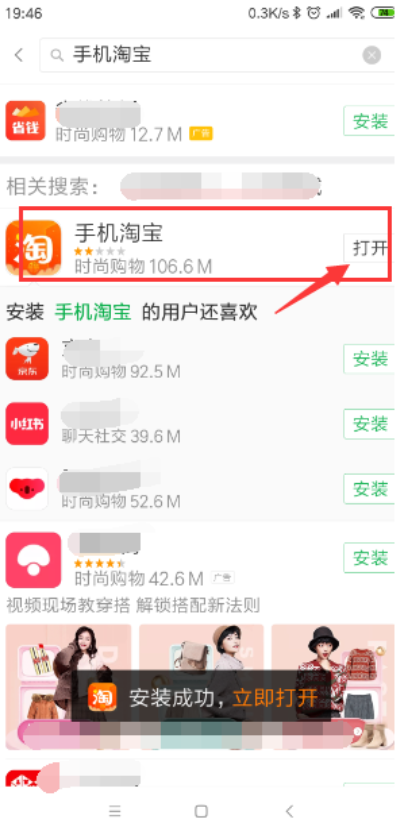Tap 立即打开 in the install-success toast
Screen dimensions: 401x824
pyautogui.click(x=275, y=697)
